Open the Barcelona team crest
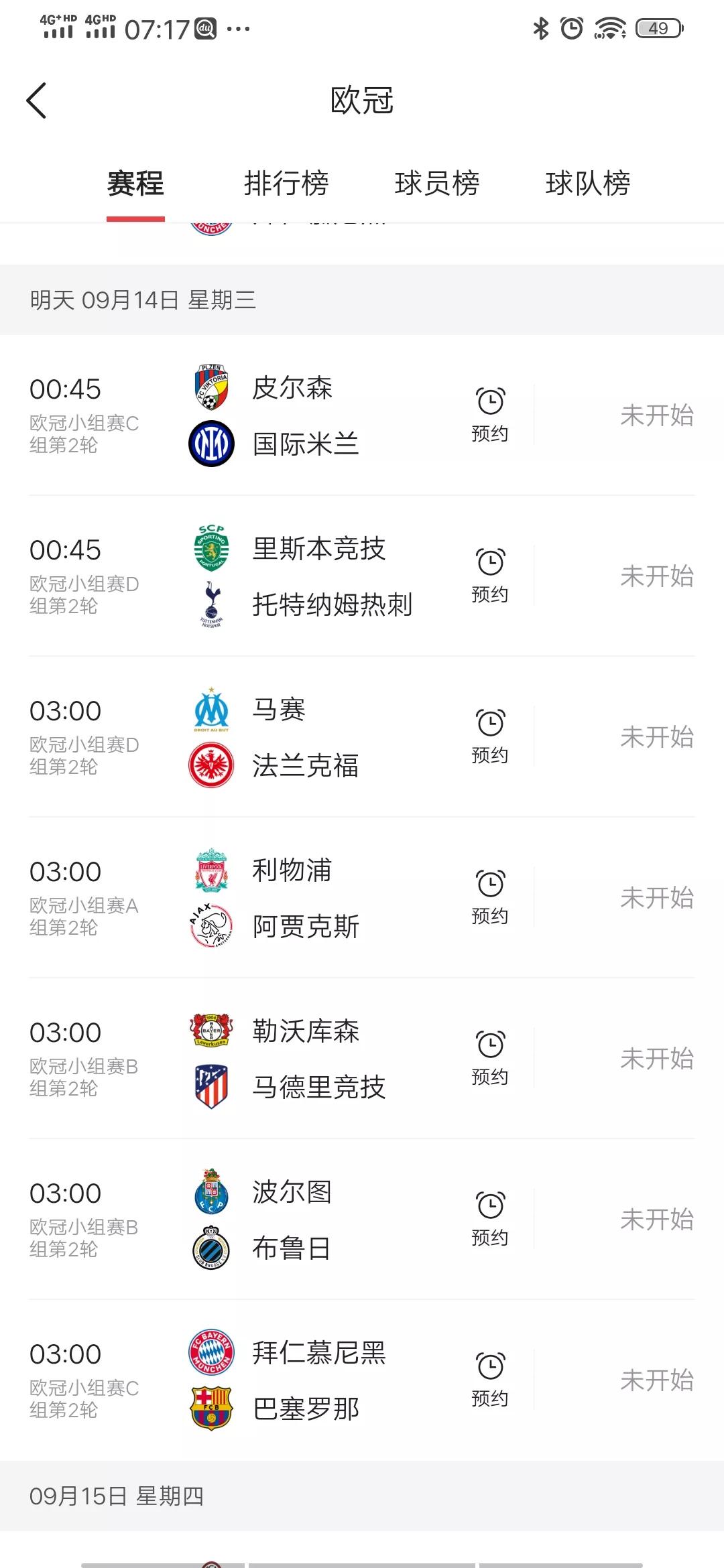Image resolution: width=724 pixels, height=1568 pixels. tap(210, 1409)
